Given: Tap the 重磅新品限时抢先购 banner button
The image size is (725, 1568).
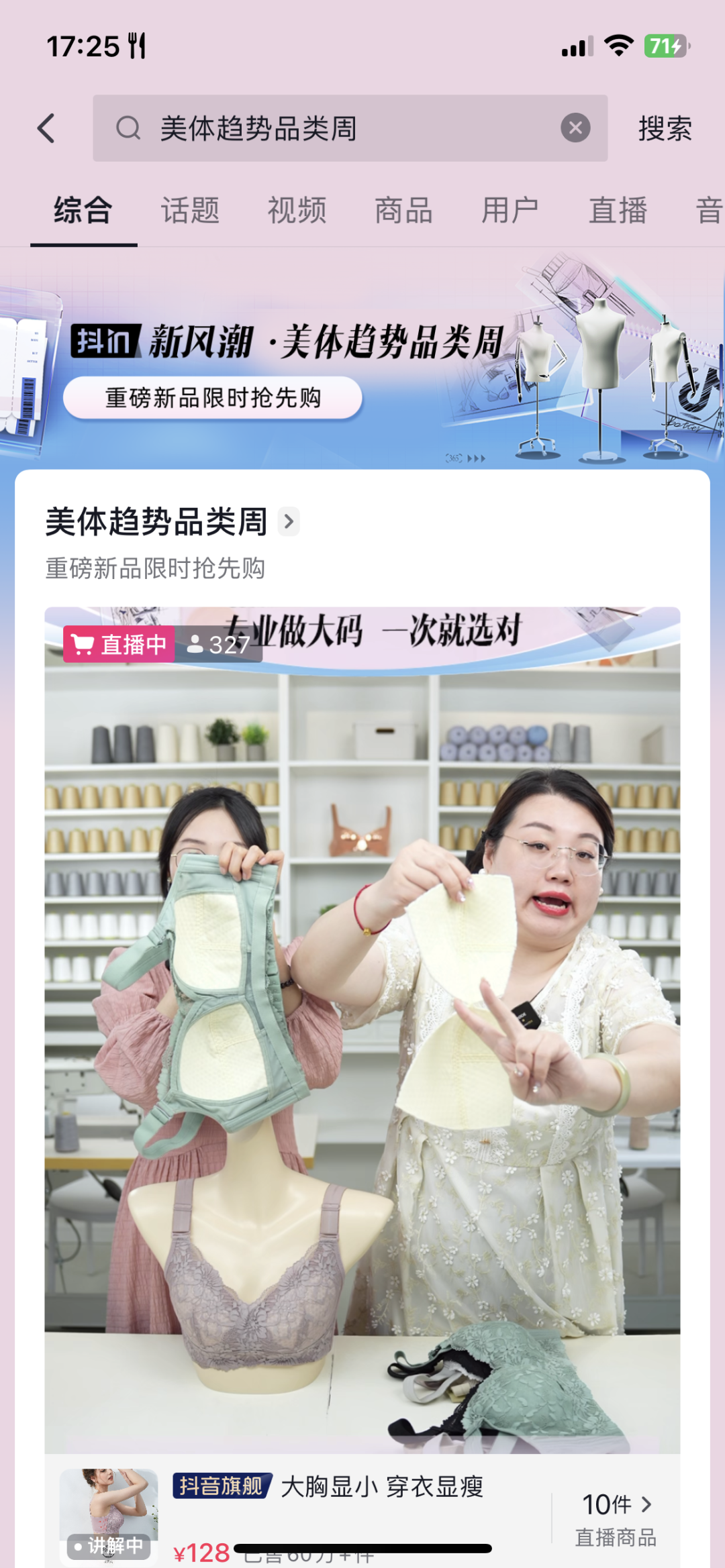Looking at the screenshot, I should click(x=213, y=398).
